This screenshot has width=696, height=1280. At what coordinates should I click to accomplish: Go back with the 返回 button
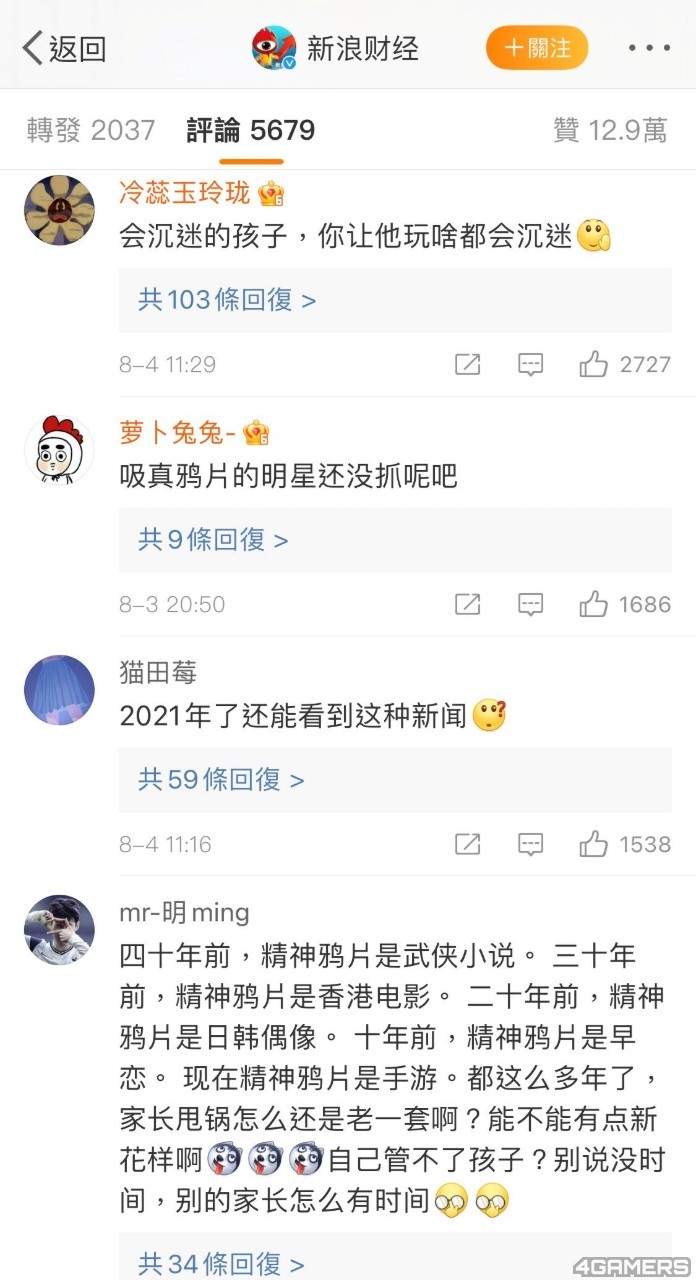64,48
